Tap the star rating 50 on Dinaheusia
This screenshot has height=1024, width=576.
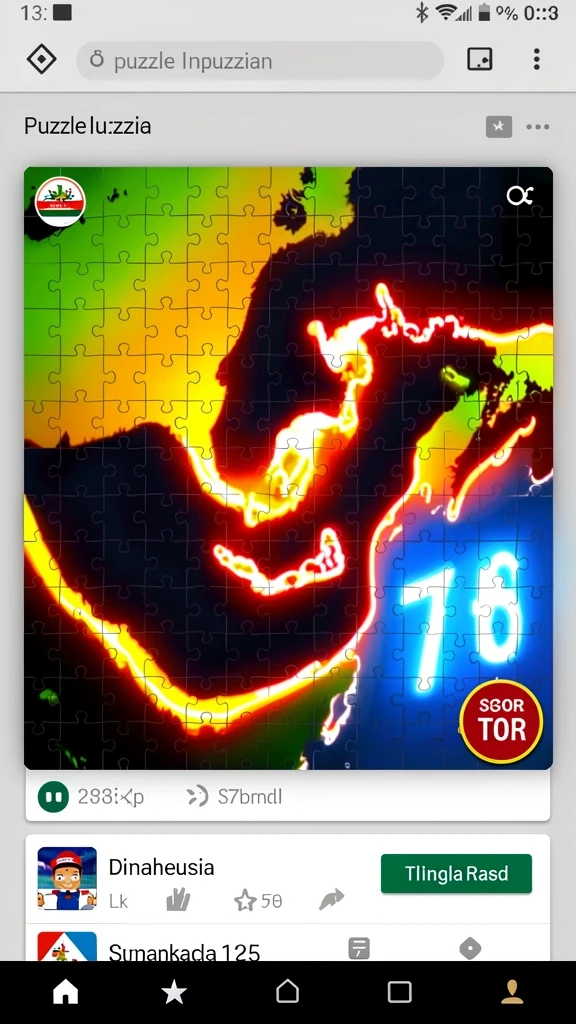pyautogui.click(x=259, y=902)
